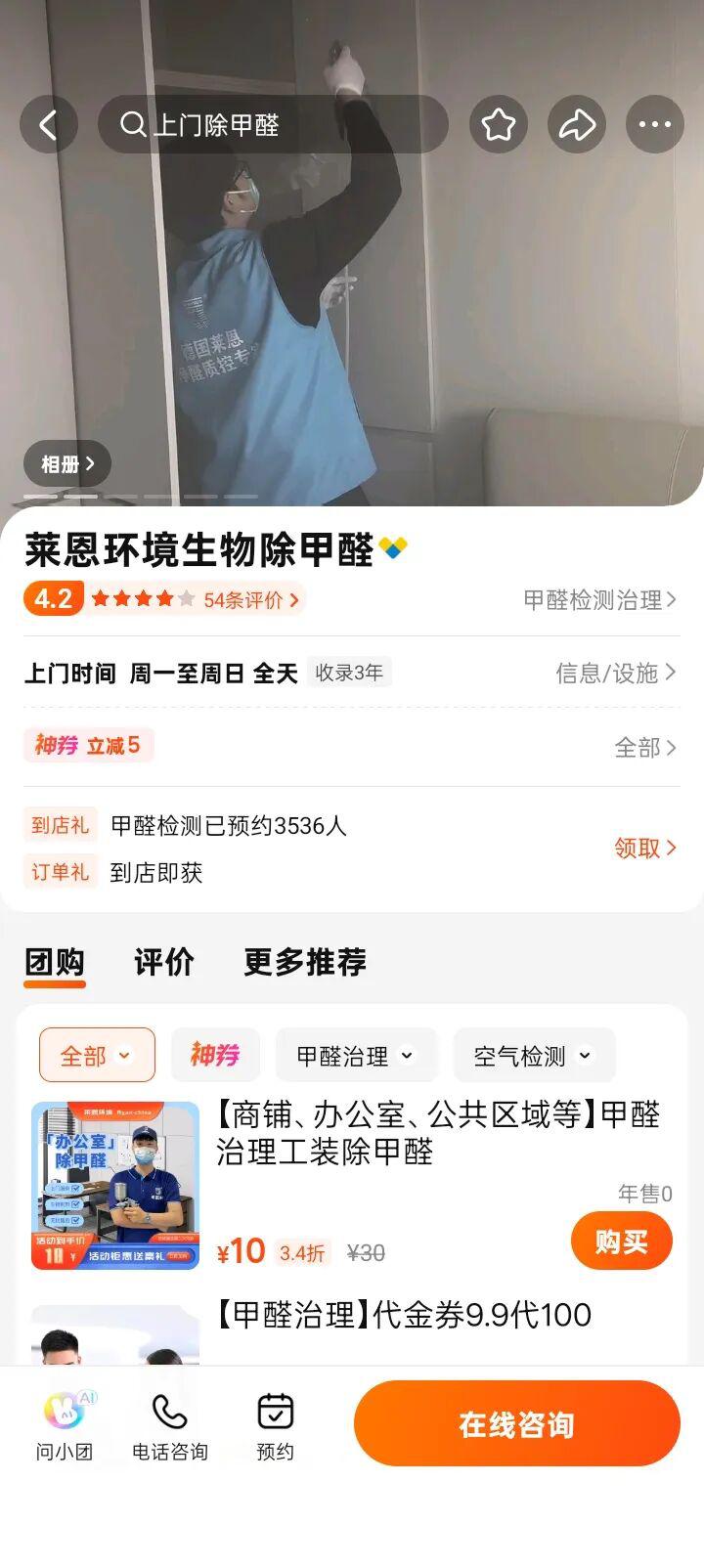Select the 神券 filter chip
The width and height of the screenshot is (704, 1568).
tap(215, 1055)
